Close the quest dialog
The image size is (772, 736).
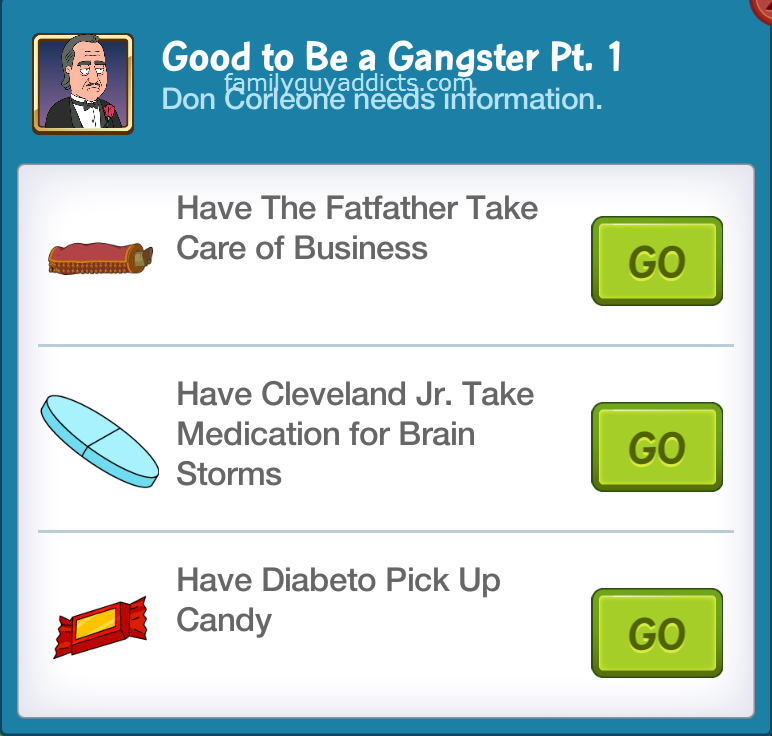[764, 6]
